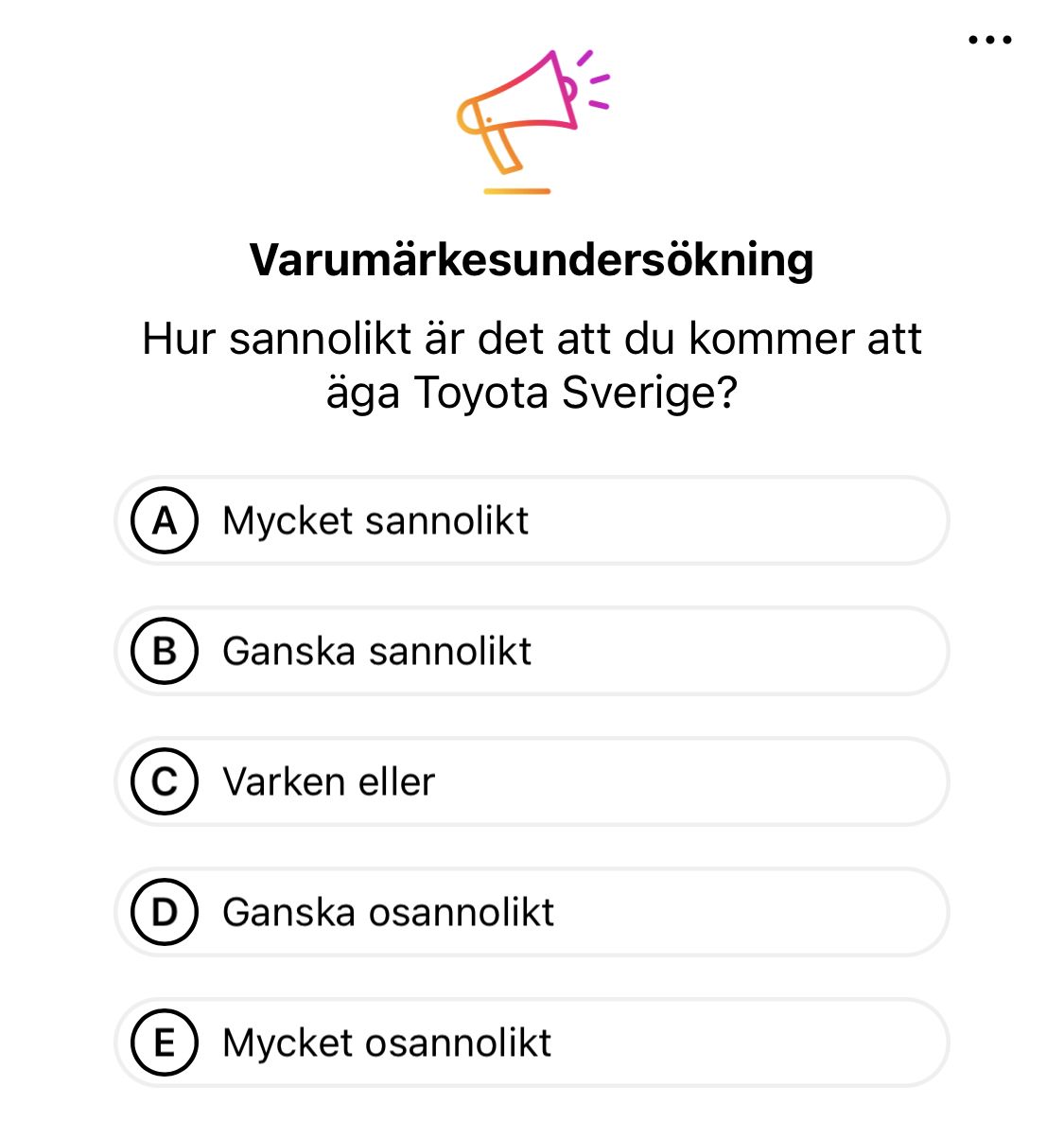
Task: Select answer A, Mycket sannolikt
Action: point(531,521)
